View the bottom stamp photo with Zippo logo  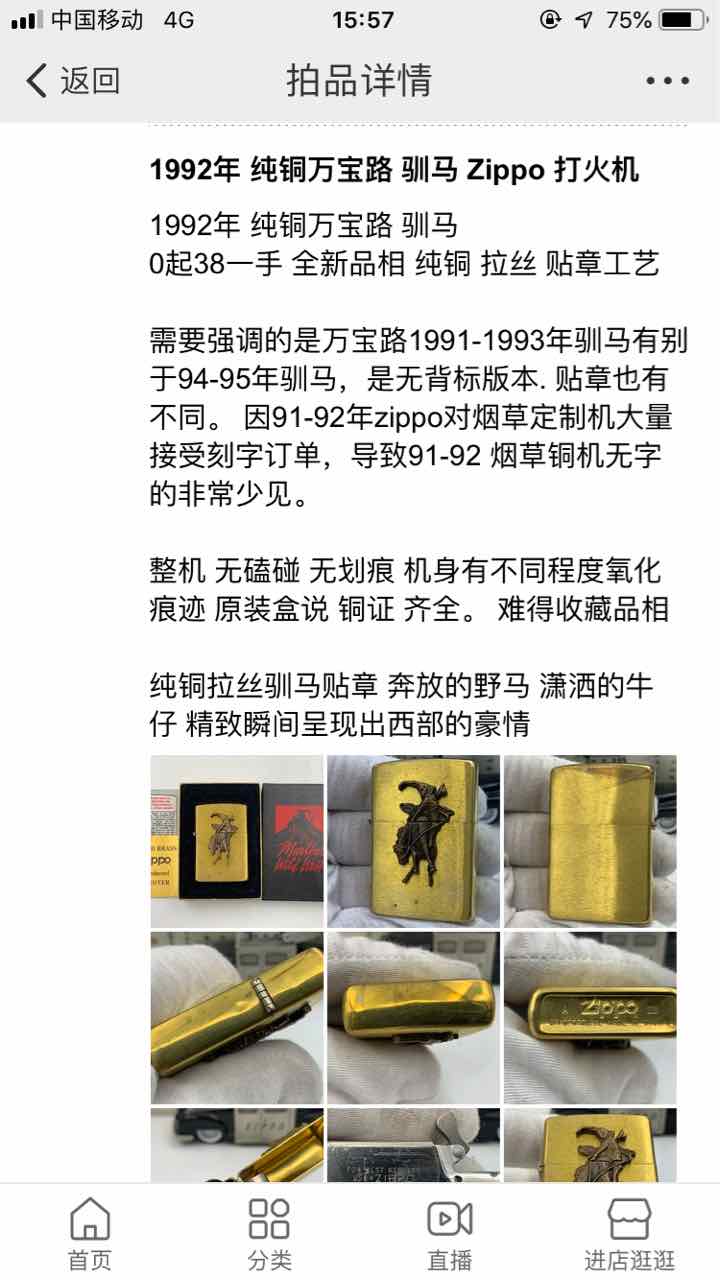click(x=590, y=1018)
